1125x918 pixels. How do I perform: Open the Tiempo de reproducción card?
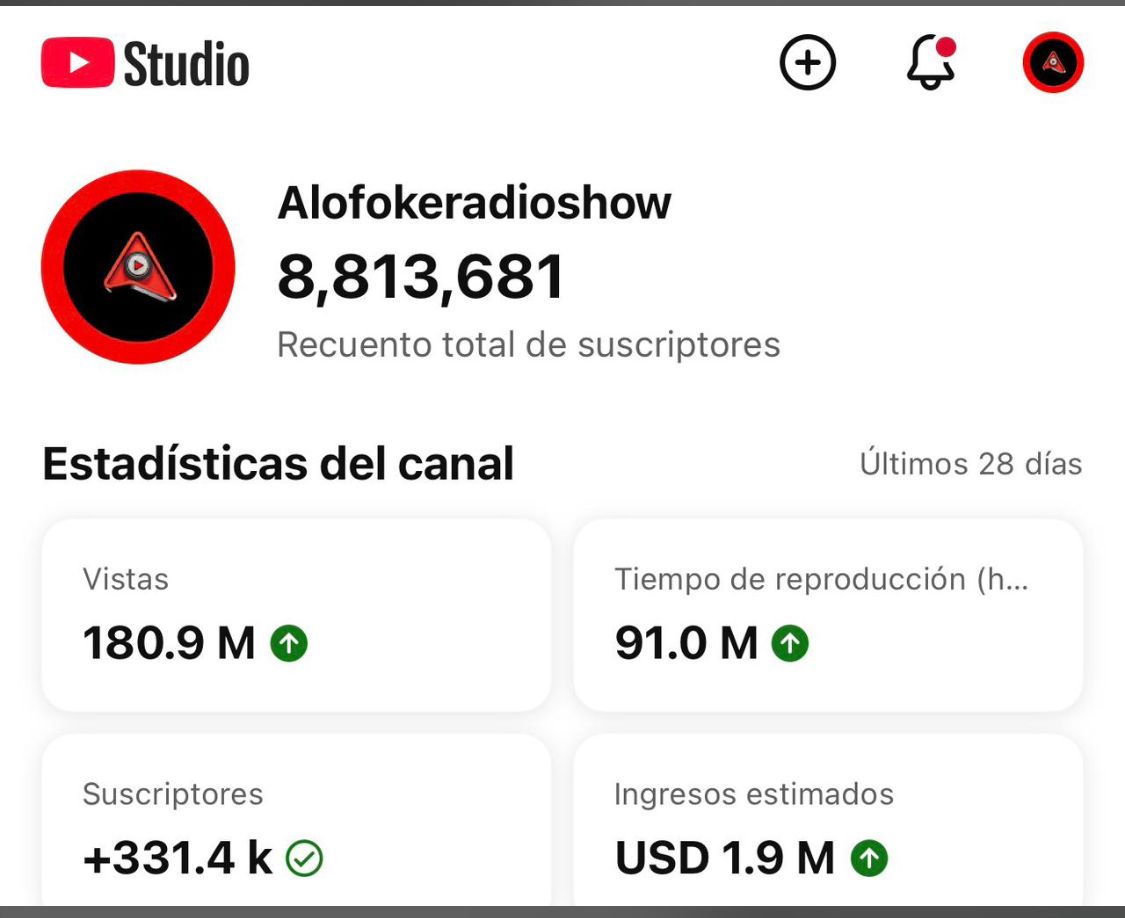pos(828,614)
